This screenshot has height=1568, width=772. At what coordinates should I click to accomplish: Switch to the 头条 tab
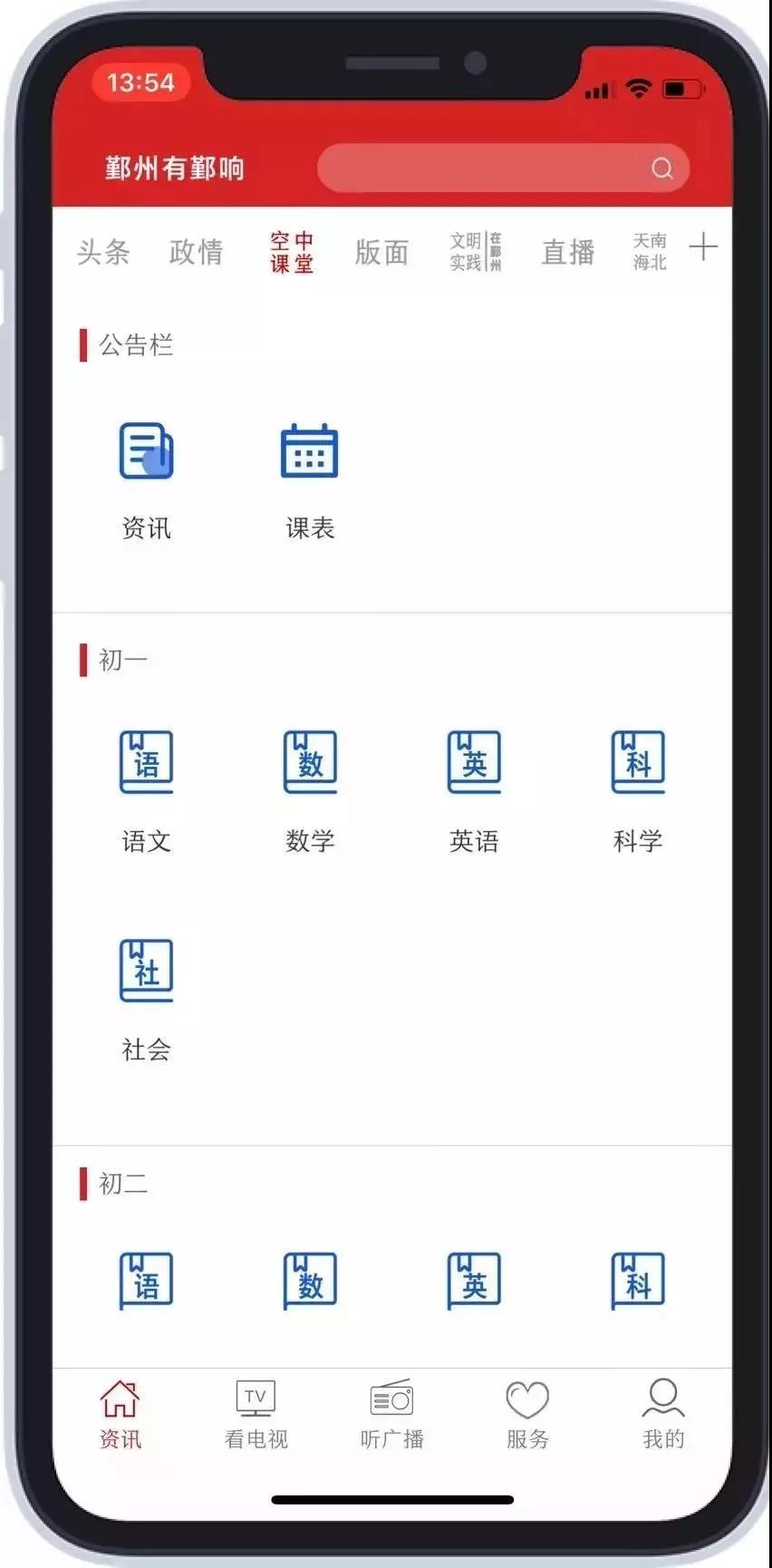(x=103, y=252)
